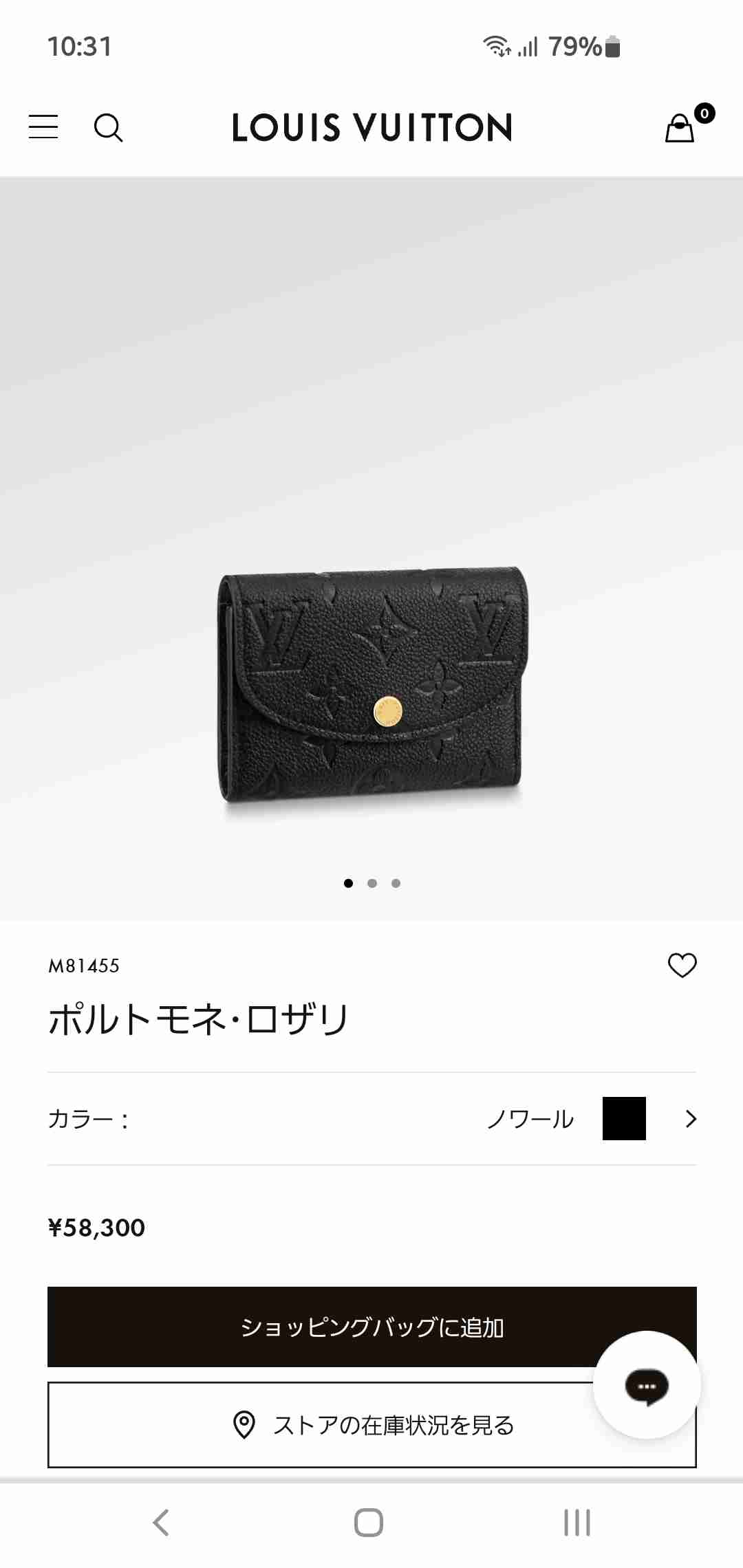The height and width of the screenshot is (1568, 743).
Task: Toggle the first carousel dot indicator
Action: (347, 884)
